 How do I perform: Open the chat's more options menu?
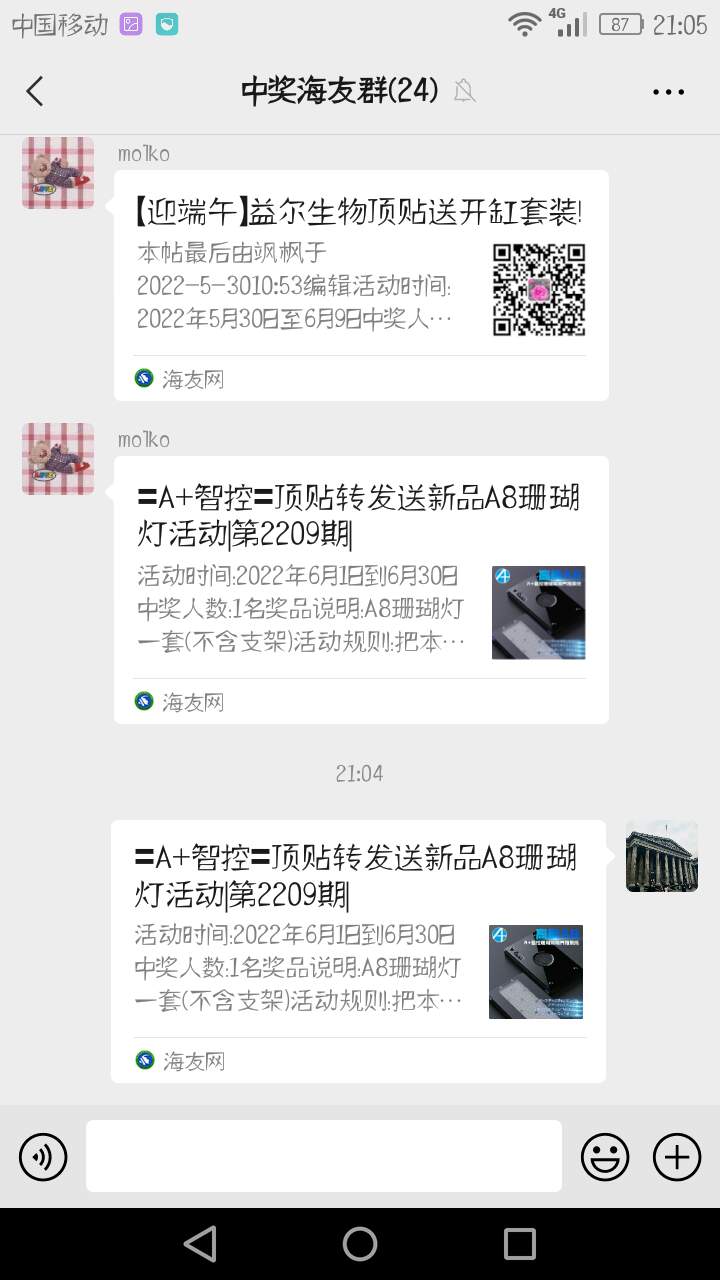click(668, 92)
